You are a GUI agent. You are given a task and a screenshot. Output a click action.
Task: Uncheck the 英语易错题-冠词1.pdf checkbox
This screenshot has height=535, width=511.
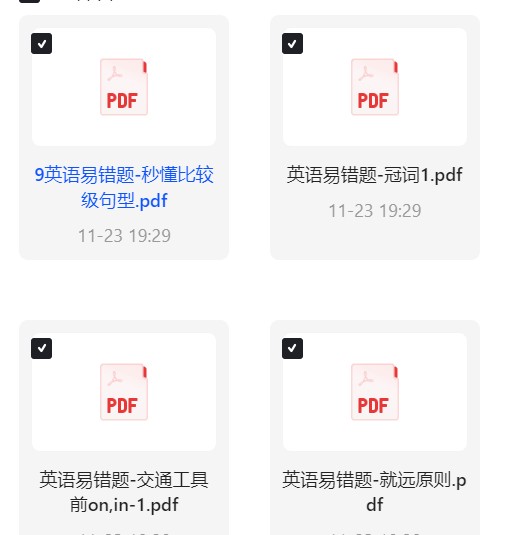click(x=292, y=44)
